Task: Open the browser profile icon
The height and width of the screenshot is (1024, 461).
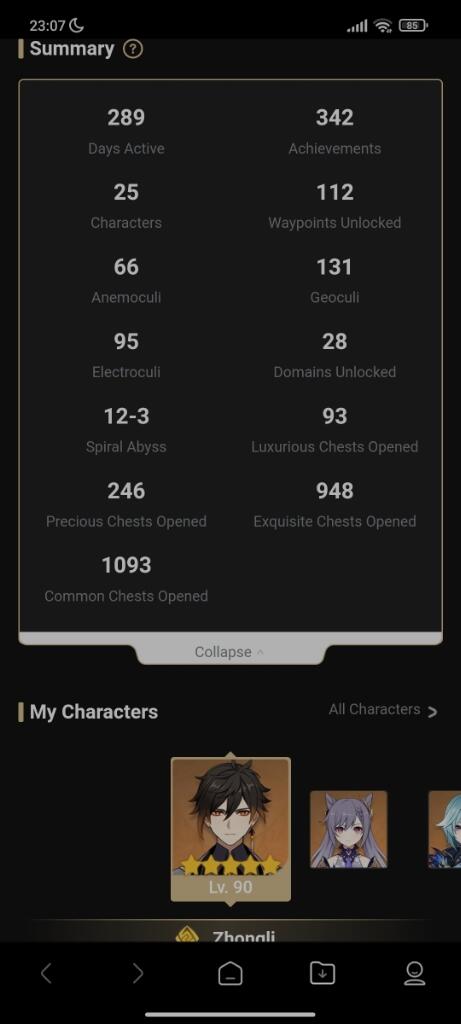Action: pos(415,974)
